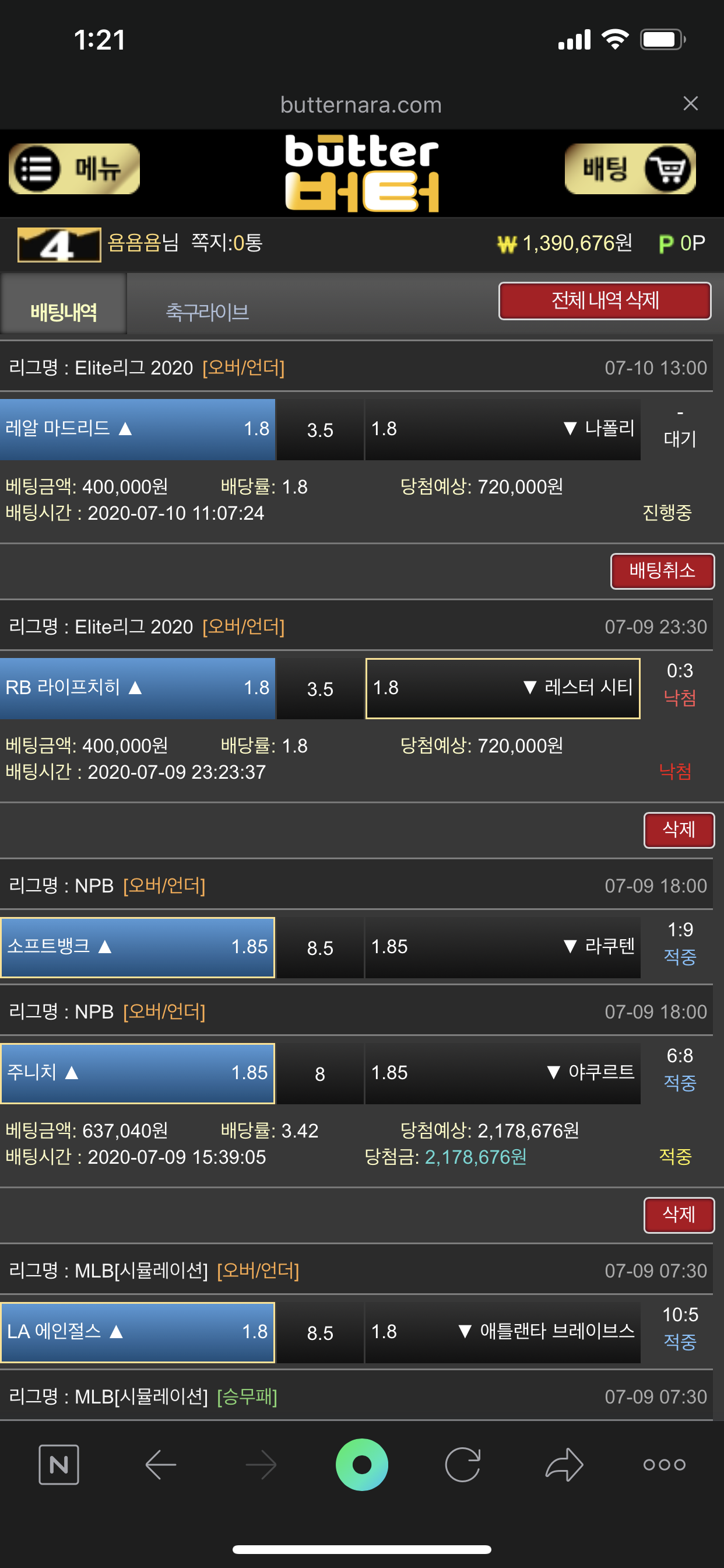Tap 전체 내역 삭제 button

click(604, 300)
